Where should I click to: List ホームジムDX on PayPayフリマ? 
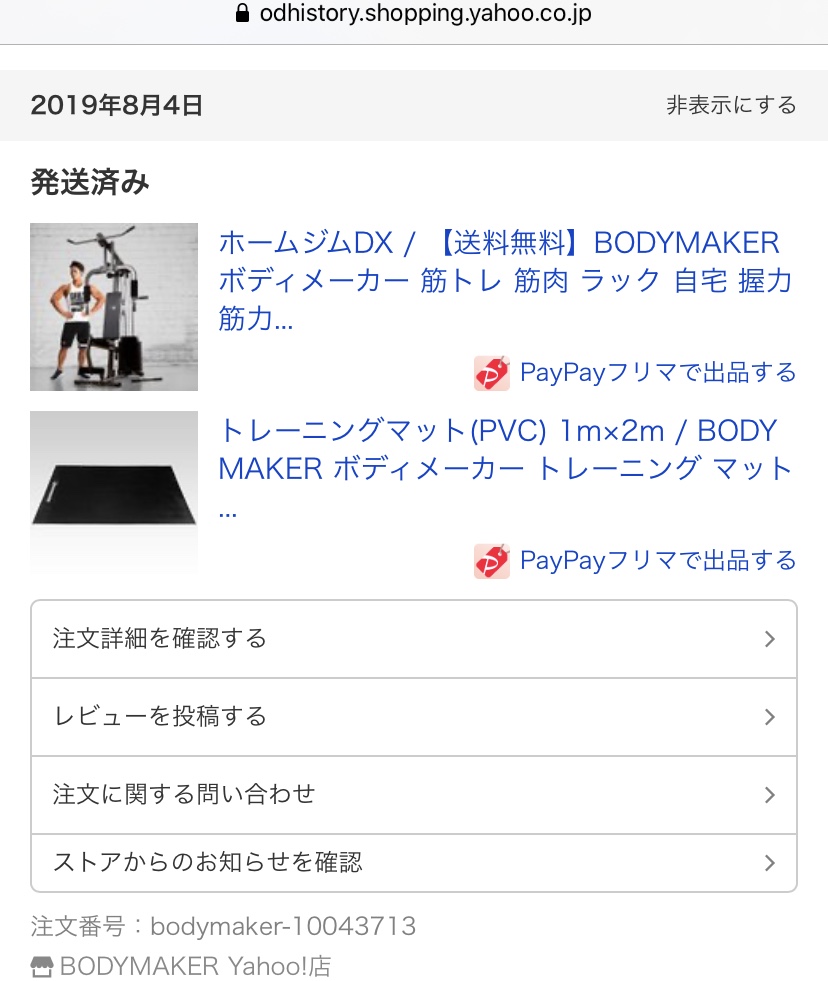coord(636,373)
